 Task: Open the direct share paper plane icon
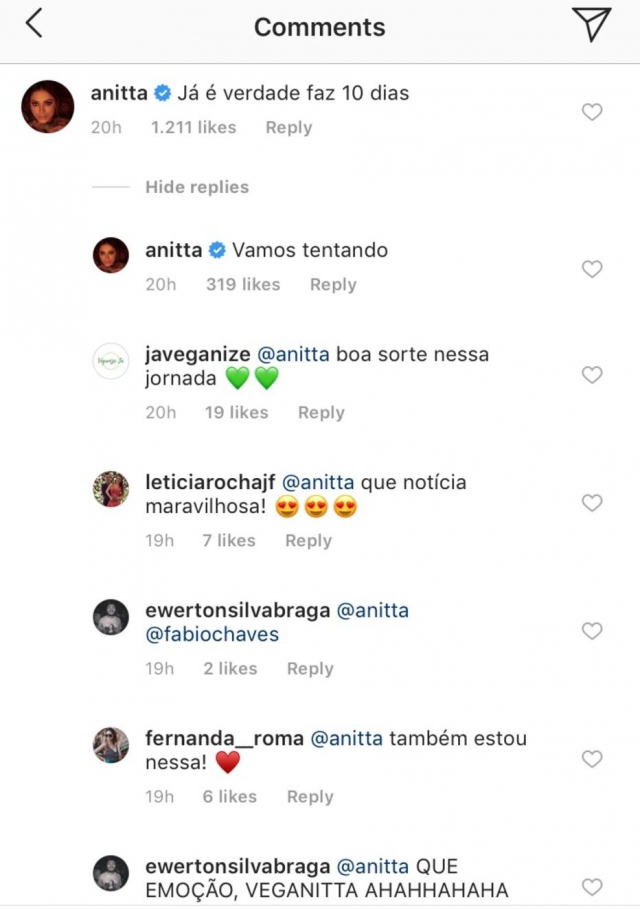591,25
